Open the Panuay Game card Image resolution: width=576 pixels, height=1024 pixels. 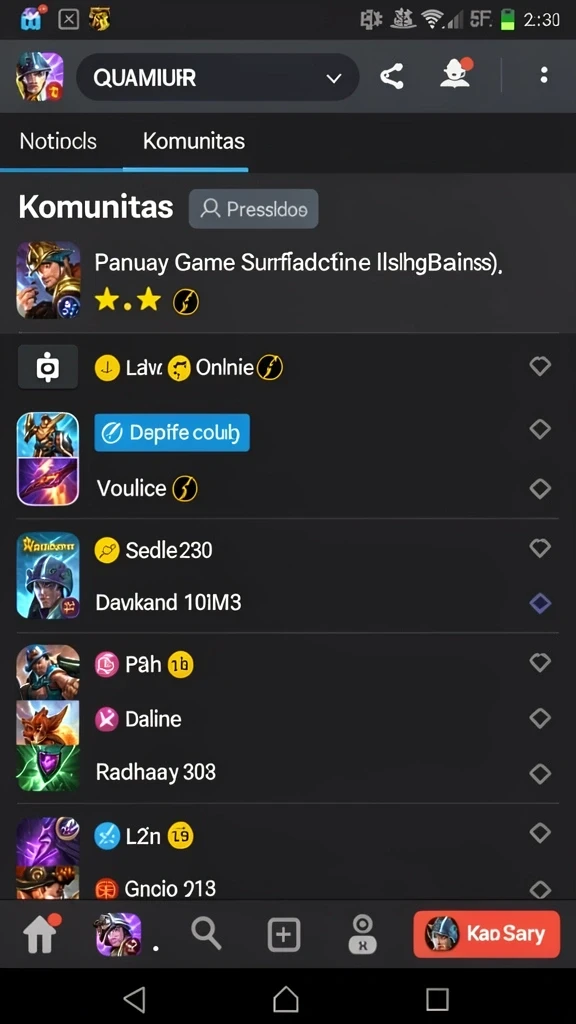click(288, 280)
